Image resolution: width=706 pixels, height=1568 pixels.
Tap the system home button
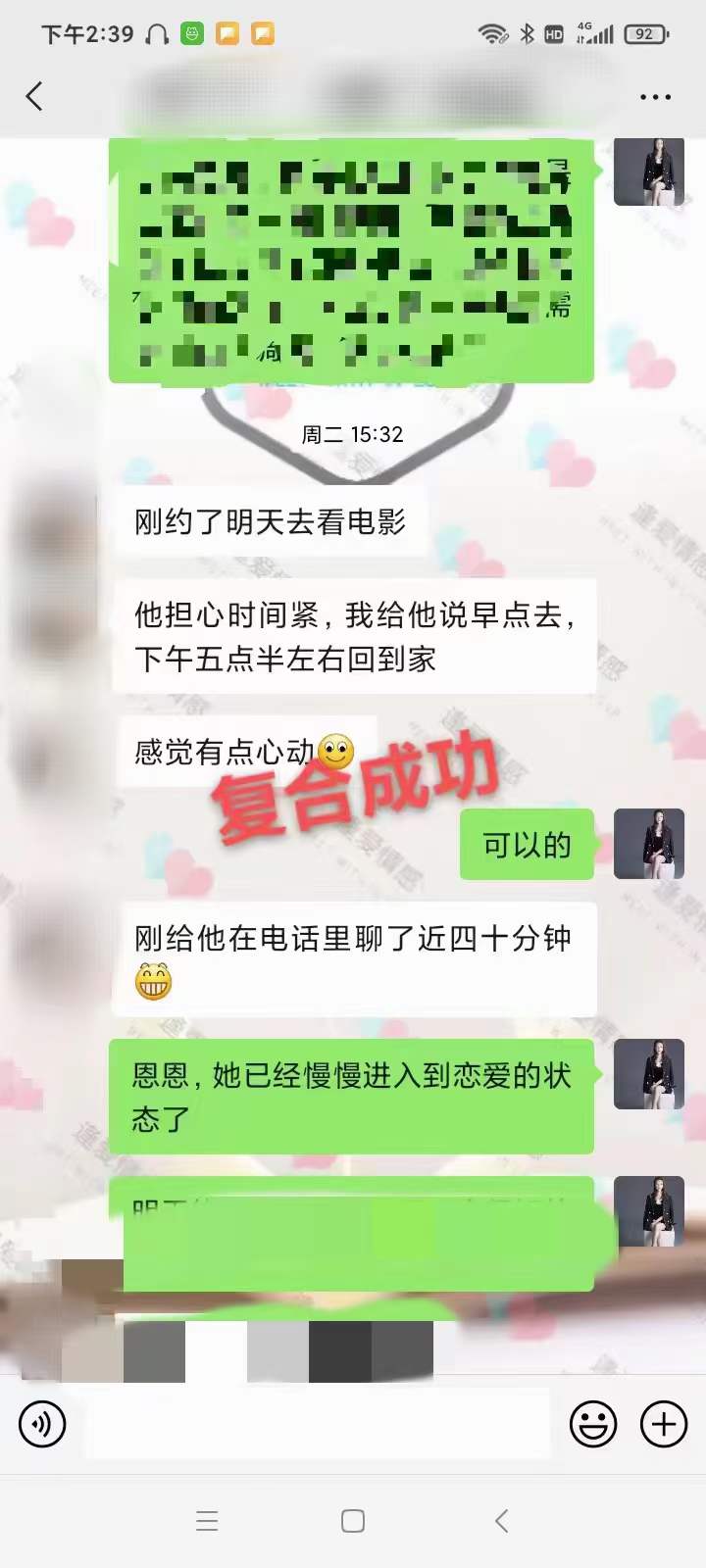[x=353, y=1521]
